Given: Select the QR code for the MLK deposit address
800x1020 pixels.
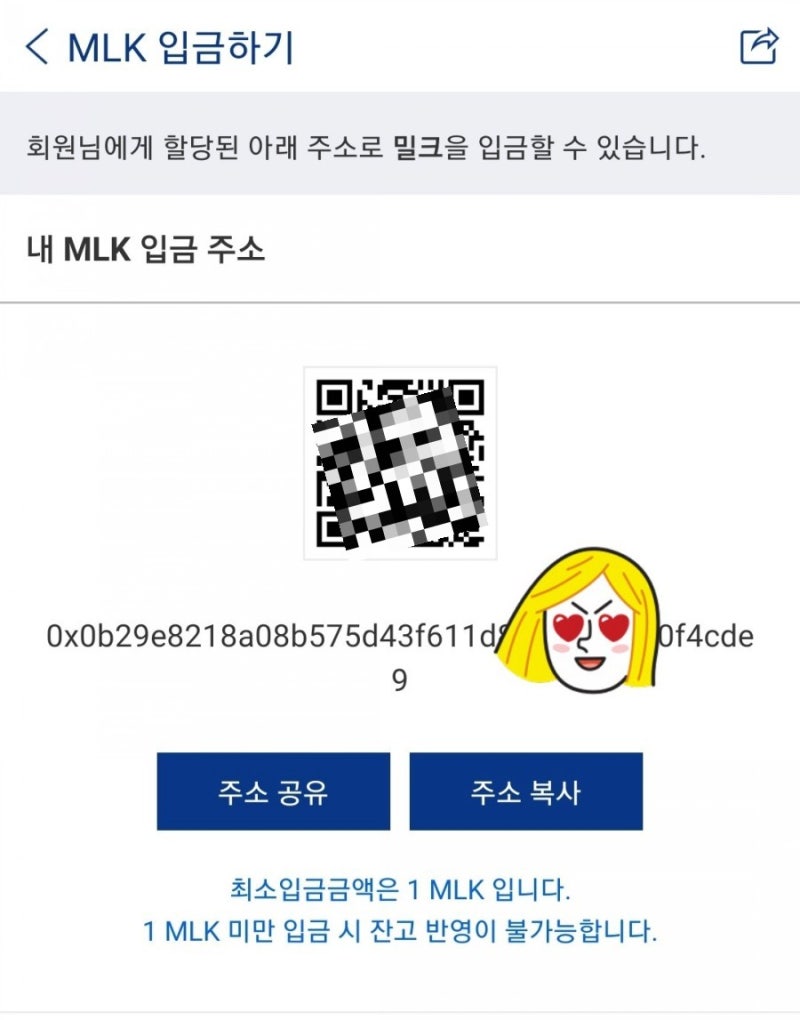Looking at the screenshot, I should [400, 465].
